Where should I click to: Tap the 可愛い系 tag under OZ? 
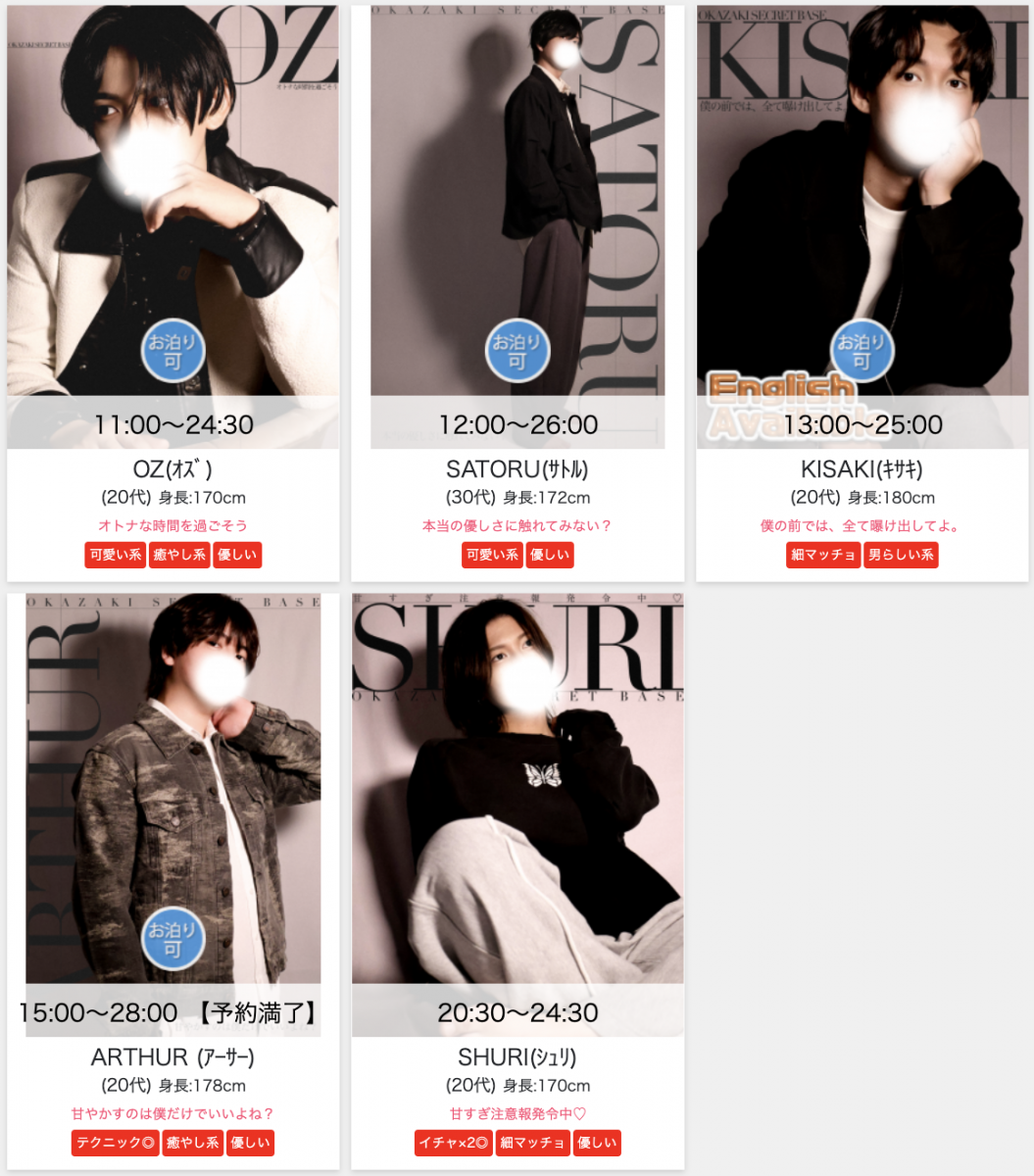coord(116,555)
